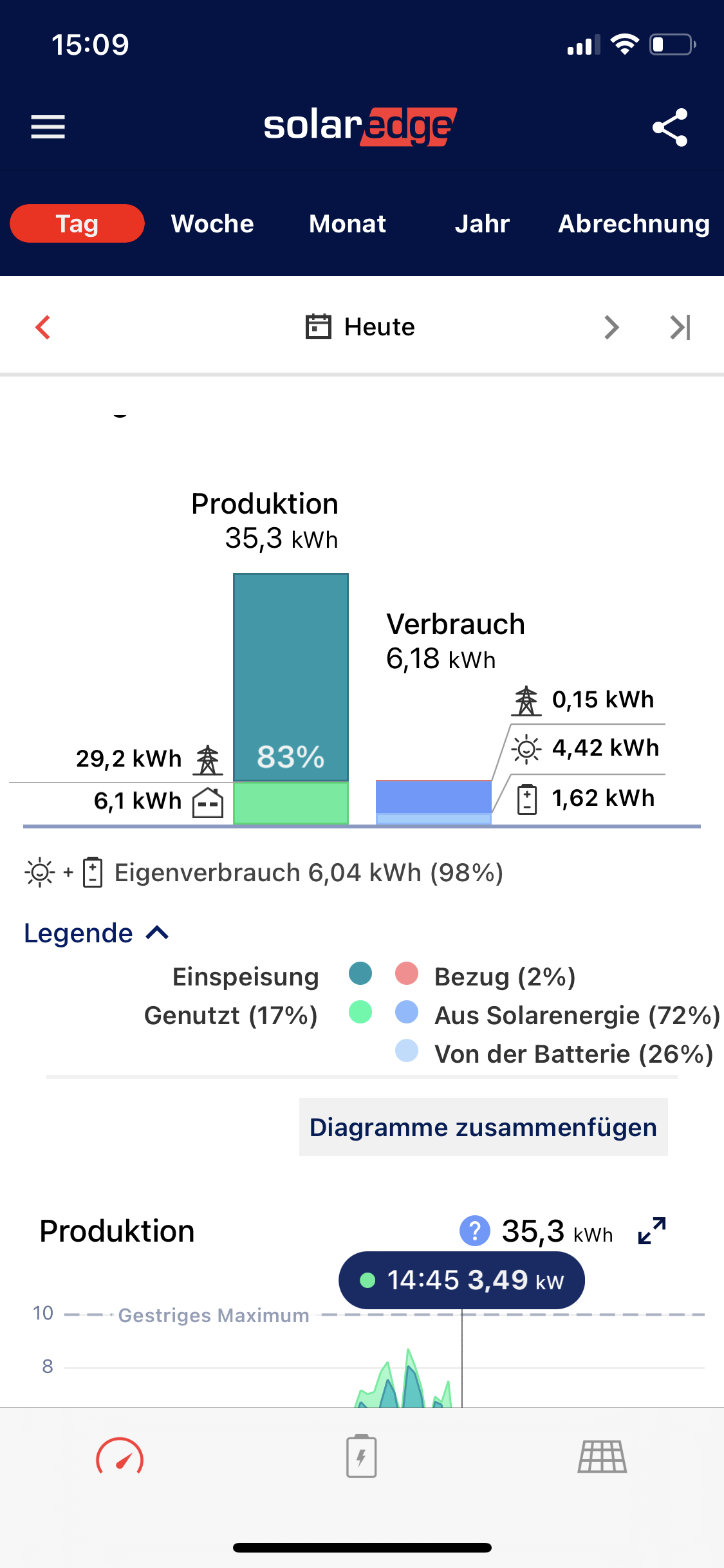Go to the previous day
Viewport: 724px width, 1568px height.
click(43, 327)
